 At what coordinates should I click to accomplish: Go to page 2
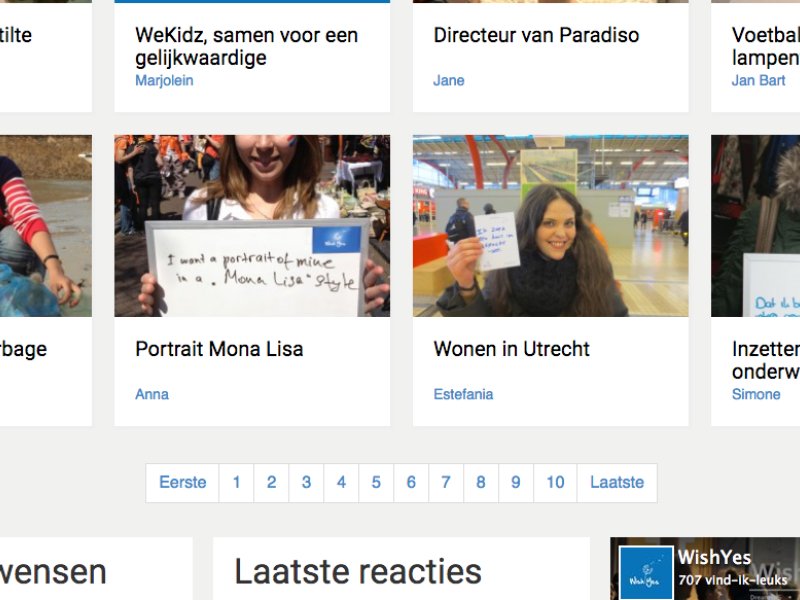[271, 482]
